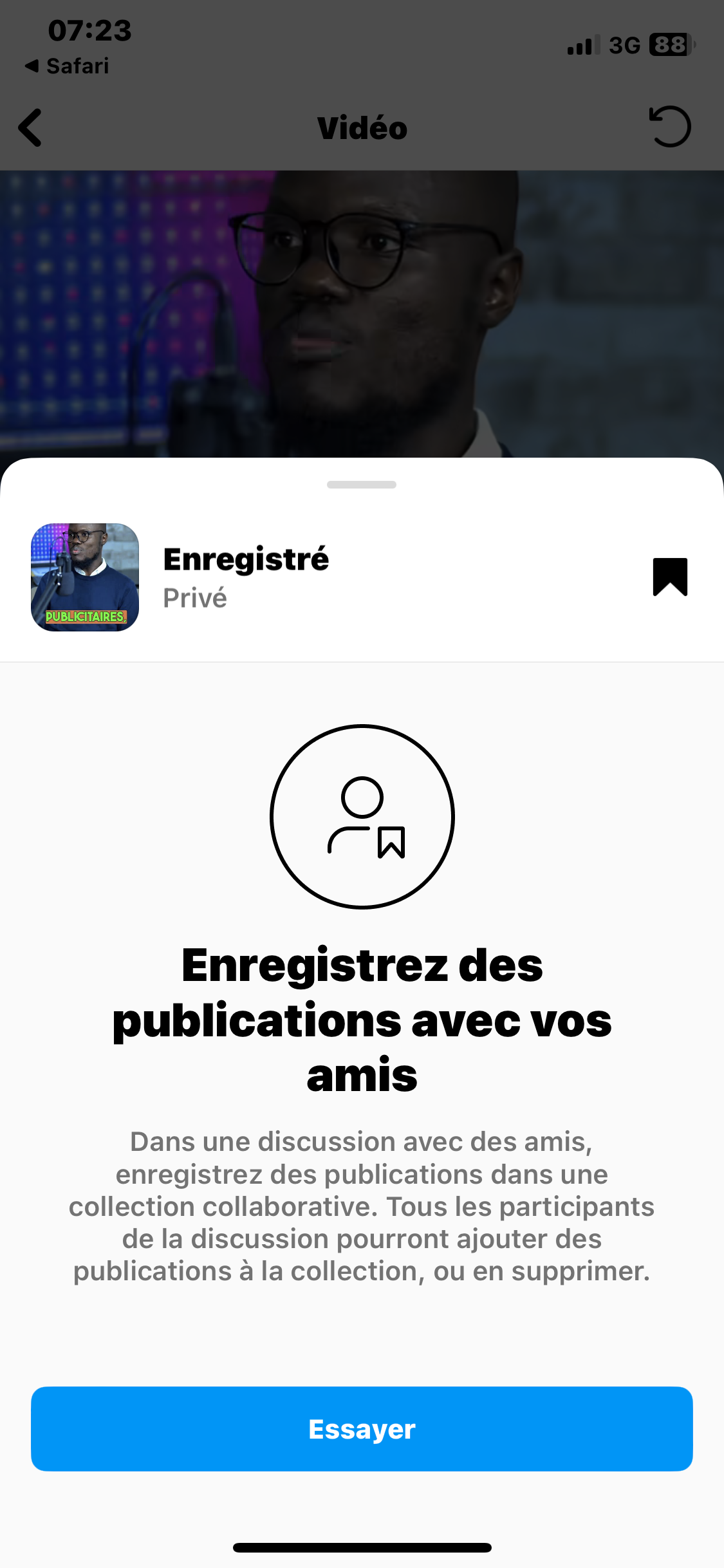Return to Safari from the status bar
The height and width of the screenshot is (1568, 724).
click(67, 66)
